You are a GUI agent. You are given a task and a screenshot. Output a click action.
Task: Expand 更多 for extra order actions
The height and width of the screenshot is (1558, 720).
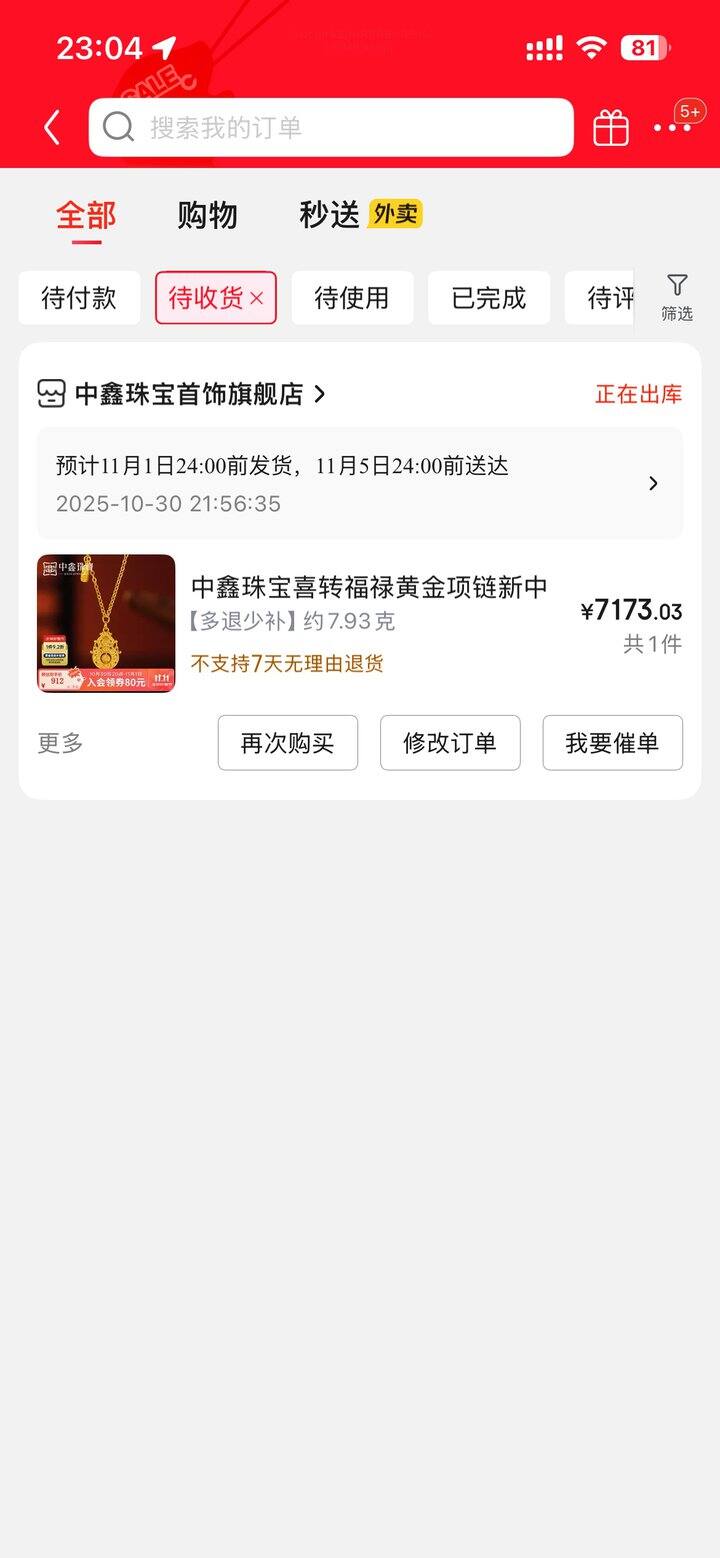[x=59, y=743]
